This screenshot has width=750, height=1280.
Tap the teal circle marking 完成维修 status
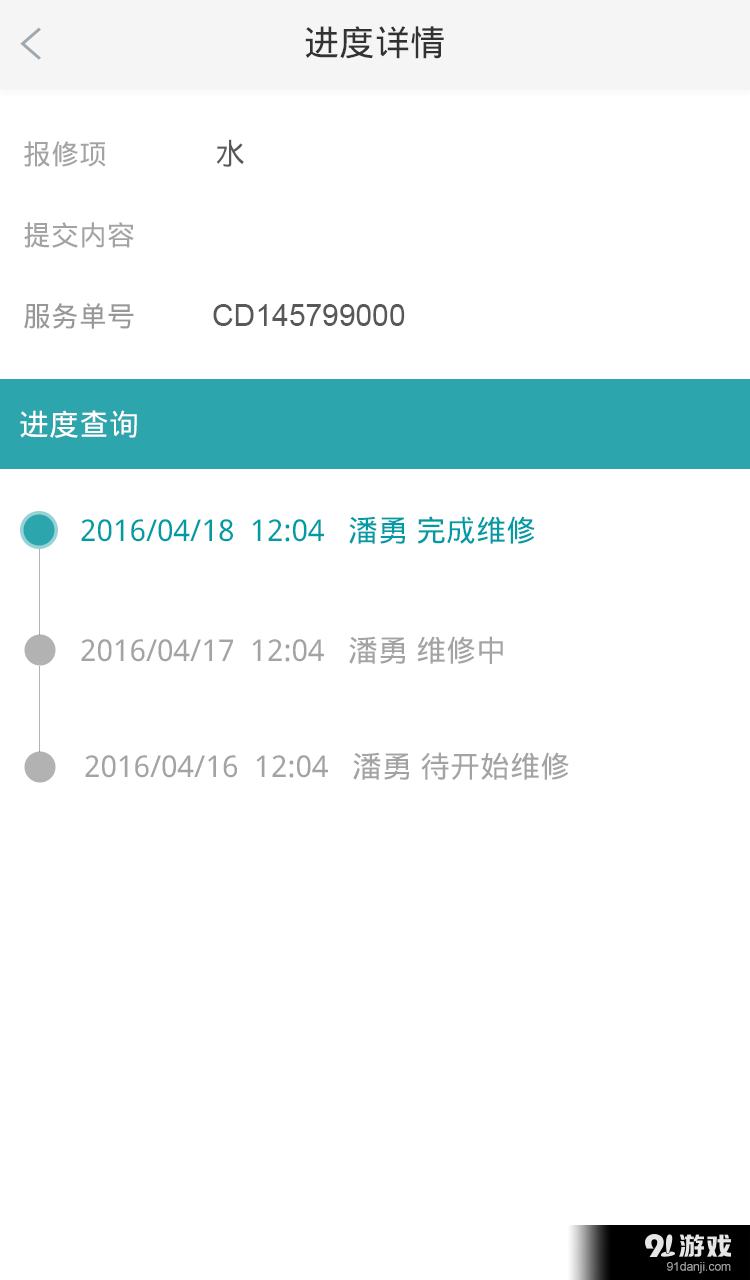pos(39,529)
